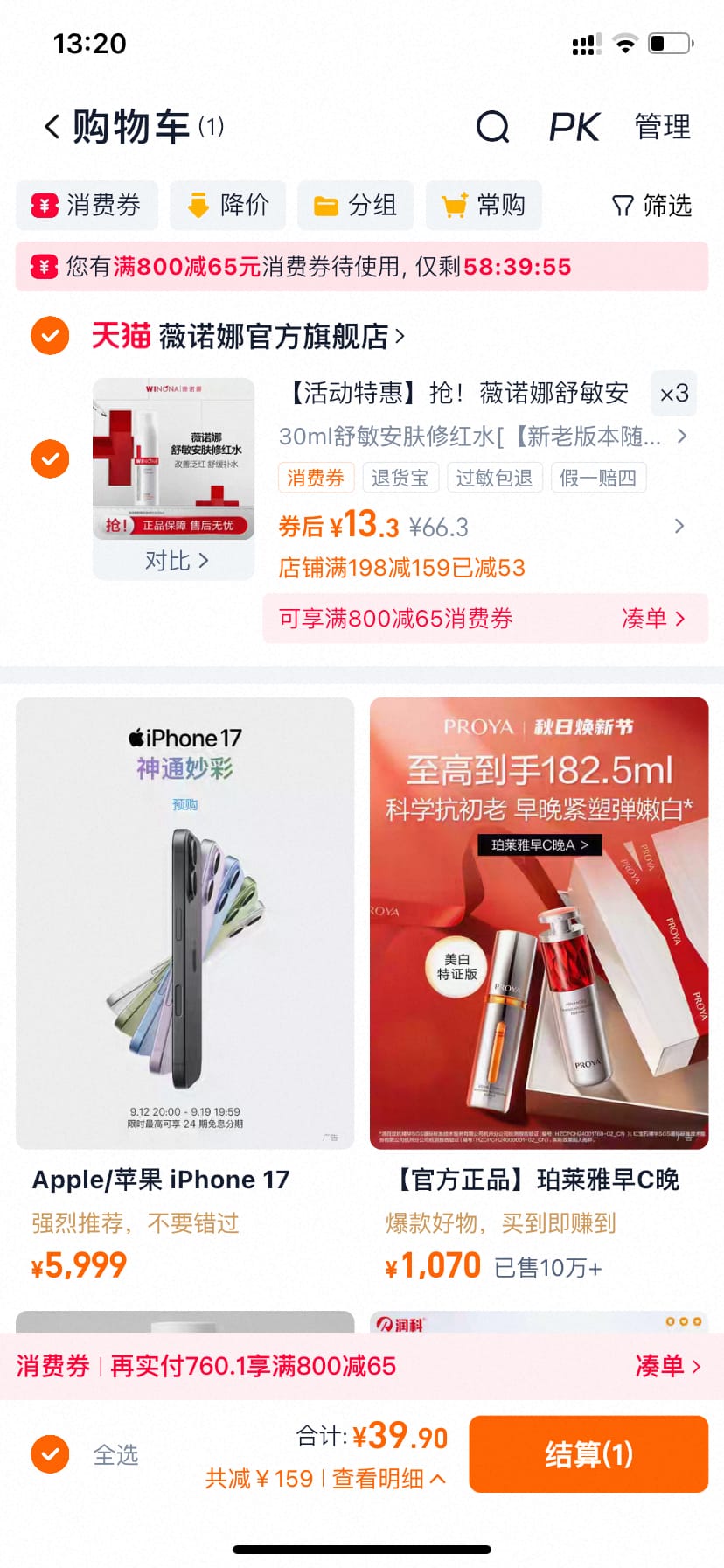Image resolution: width=724 pixels, height=1568 pixels.
Task: Open the PK compare feature
Action: [574, 127]
